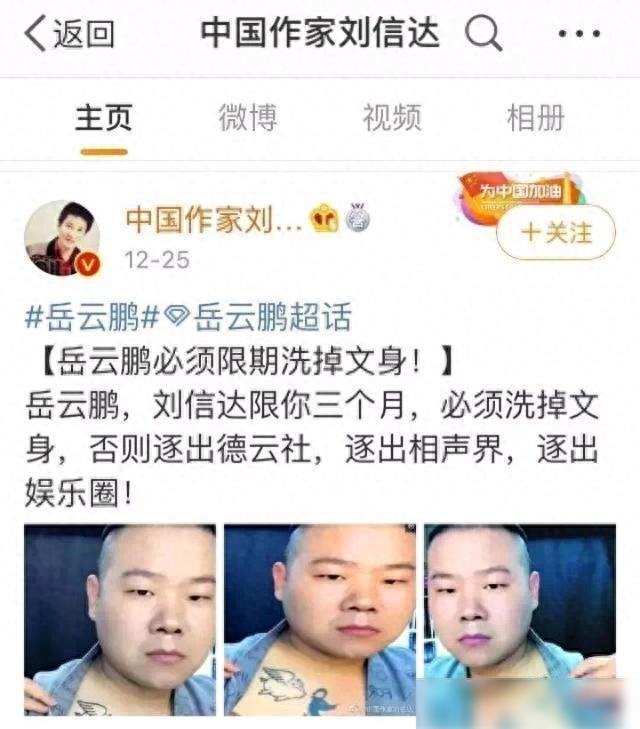View the third photo in the post

point(519,620)
